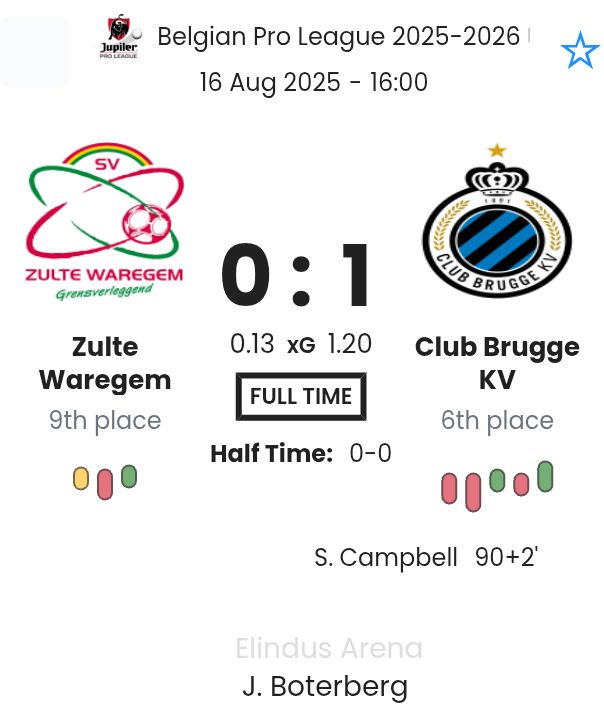View Club Brugge KV recent form results
604x712 pixels.
(497, 484)
